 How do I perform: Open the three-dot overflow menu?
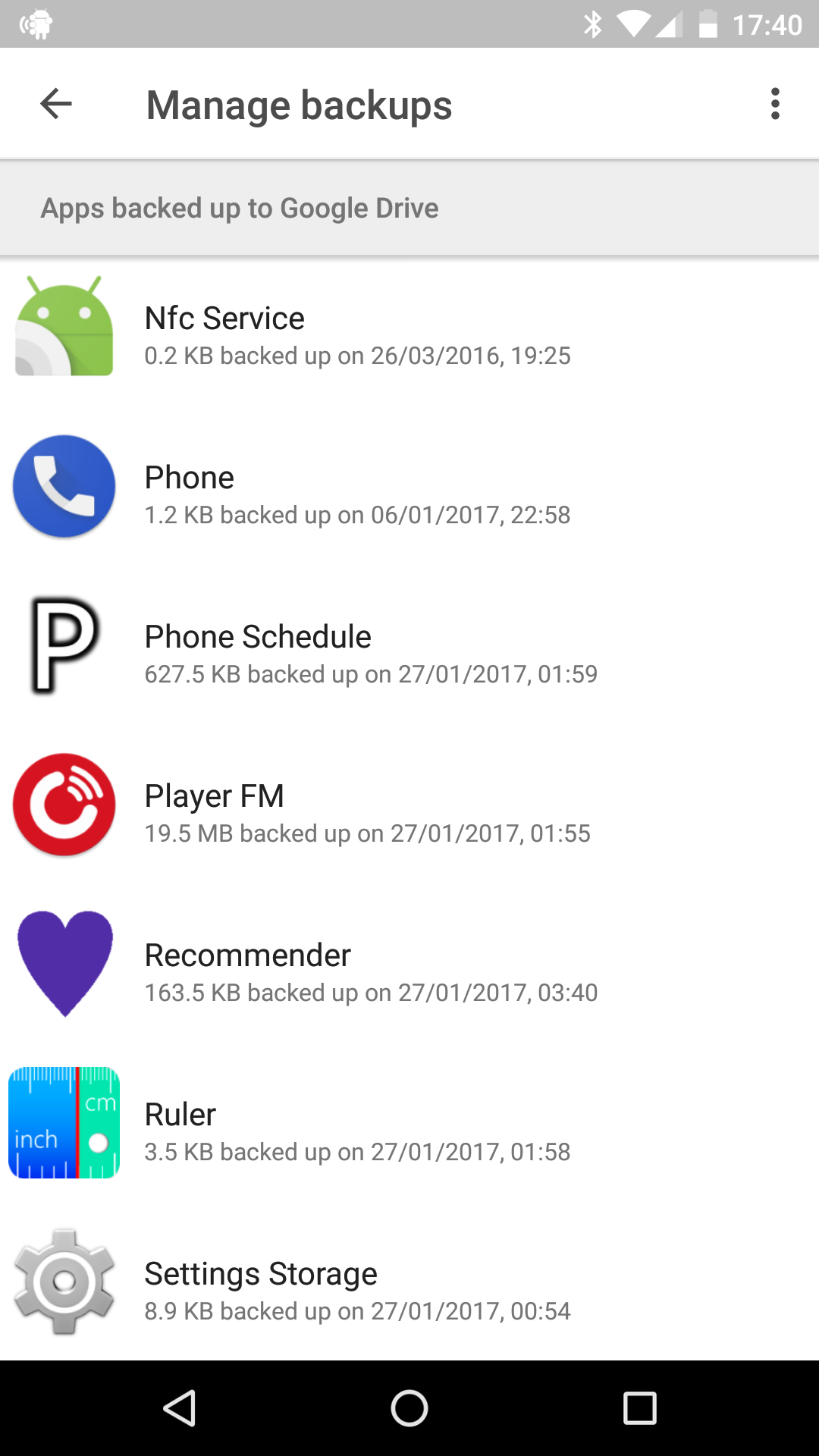click(774, 104)
